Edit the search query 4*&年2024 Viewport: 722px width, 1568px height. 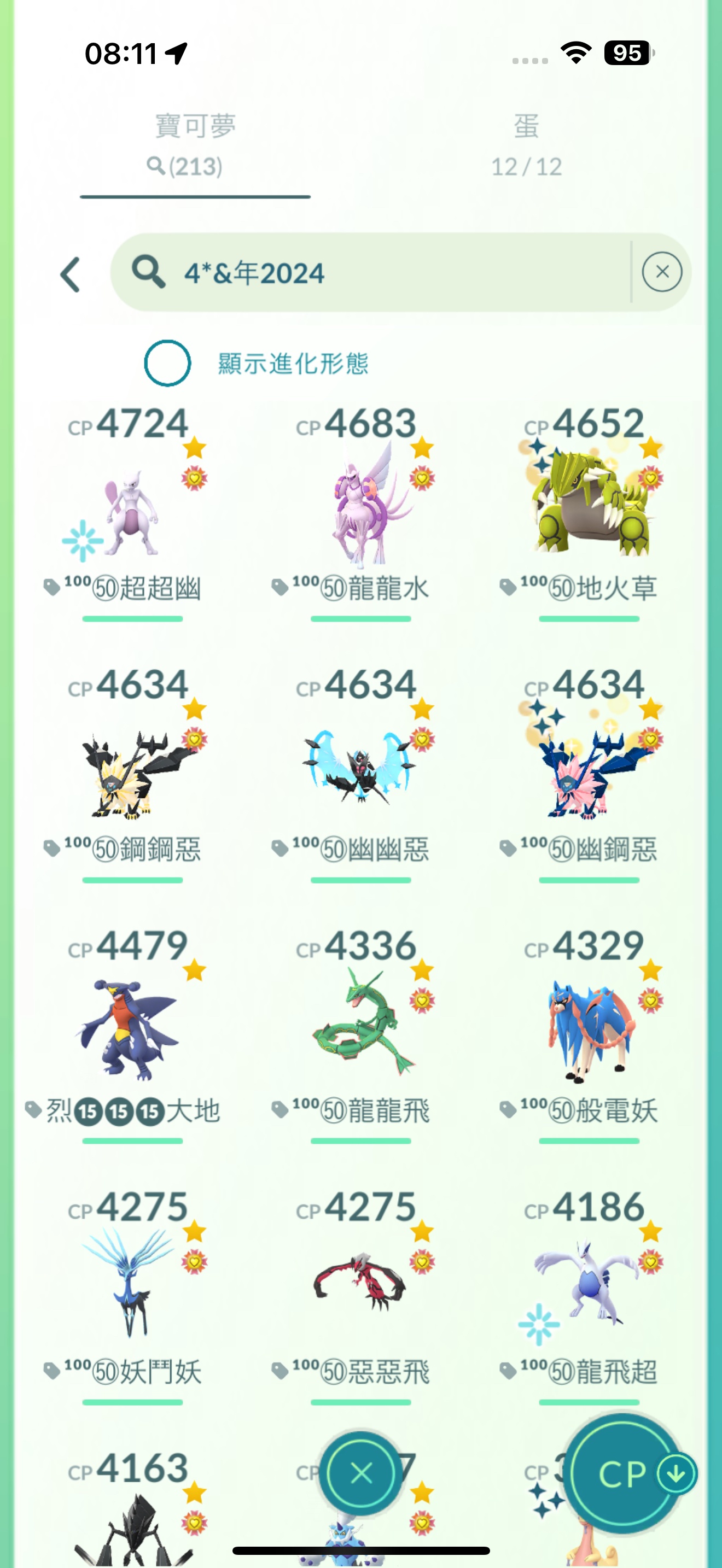(377, 273)
